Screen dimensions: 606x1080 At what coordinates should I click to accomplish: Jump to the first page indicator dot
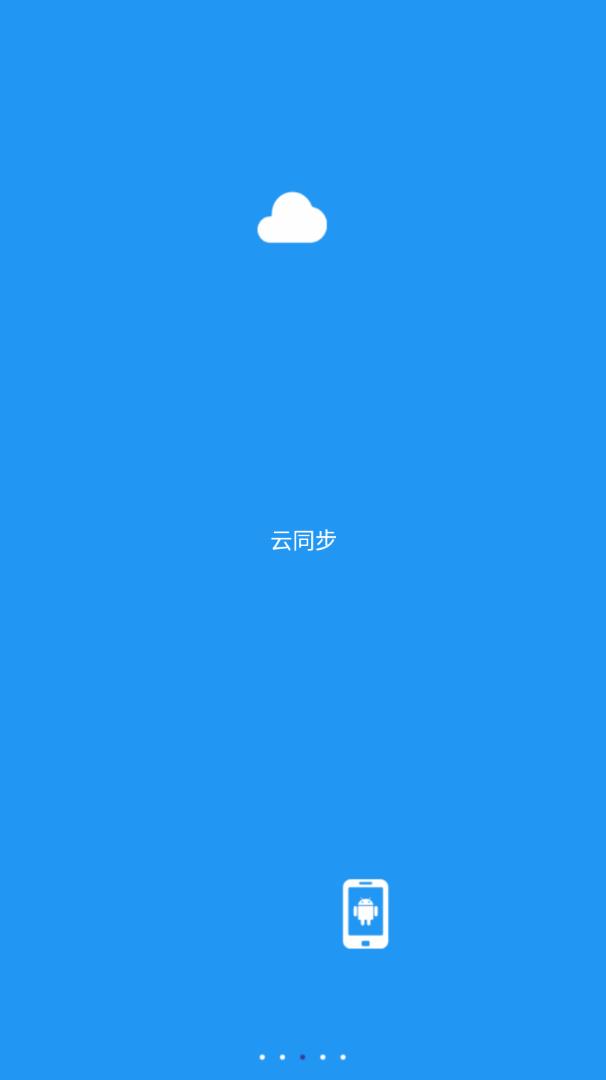click(x=262, y=1057)
